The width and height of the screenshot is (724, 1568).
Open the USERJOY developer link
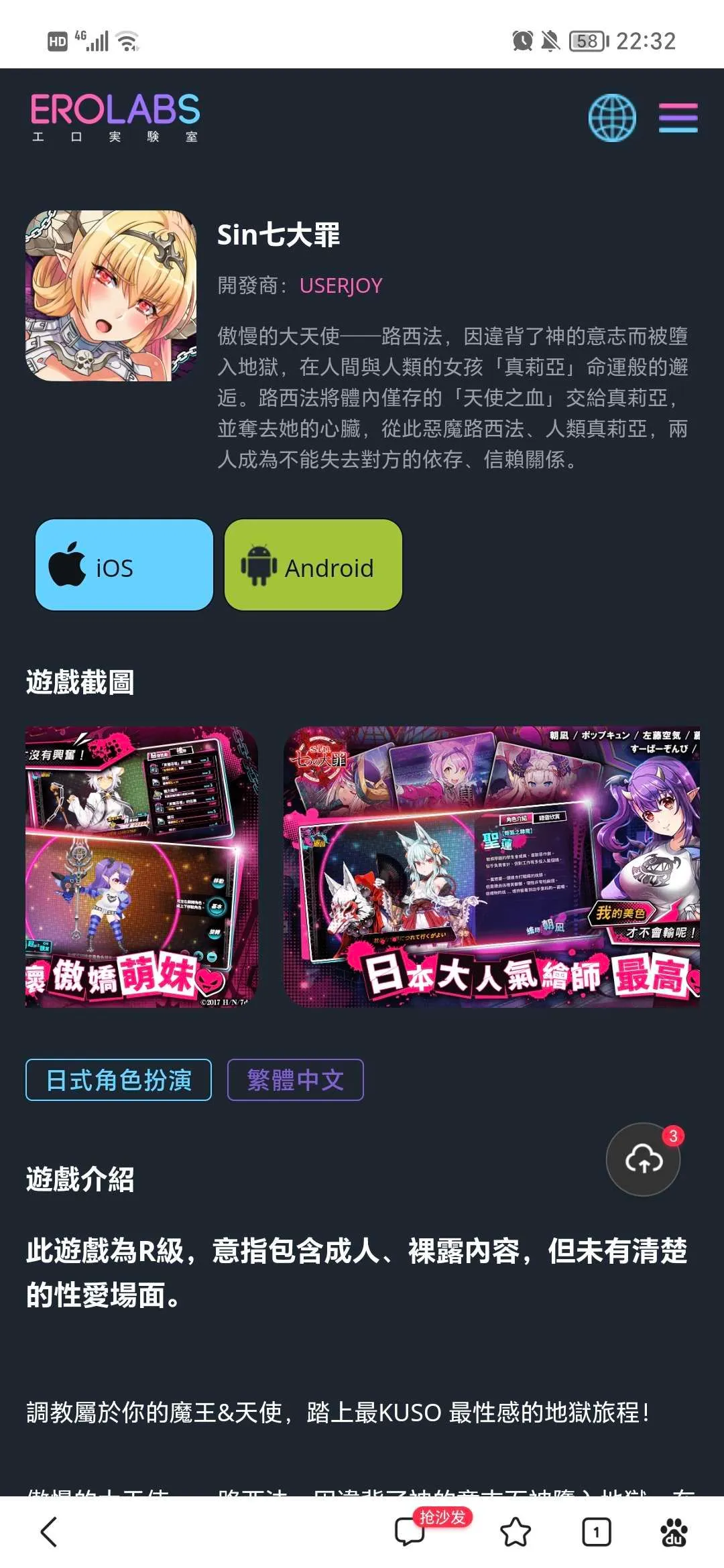pos(341,285)
